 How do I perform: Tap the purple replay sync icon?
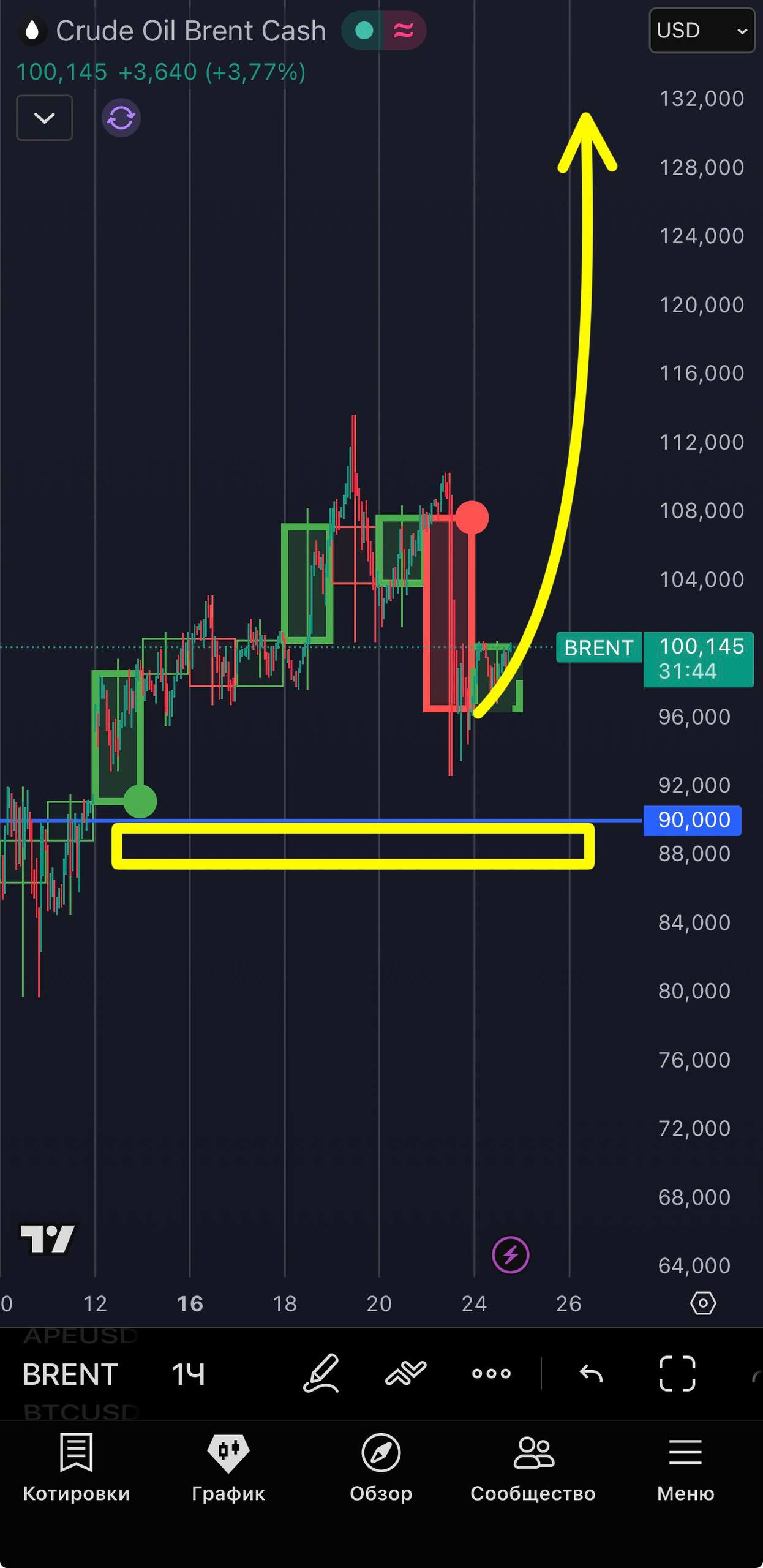(121, 118)
